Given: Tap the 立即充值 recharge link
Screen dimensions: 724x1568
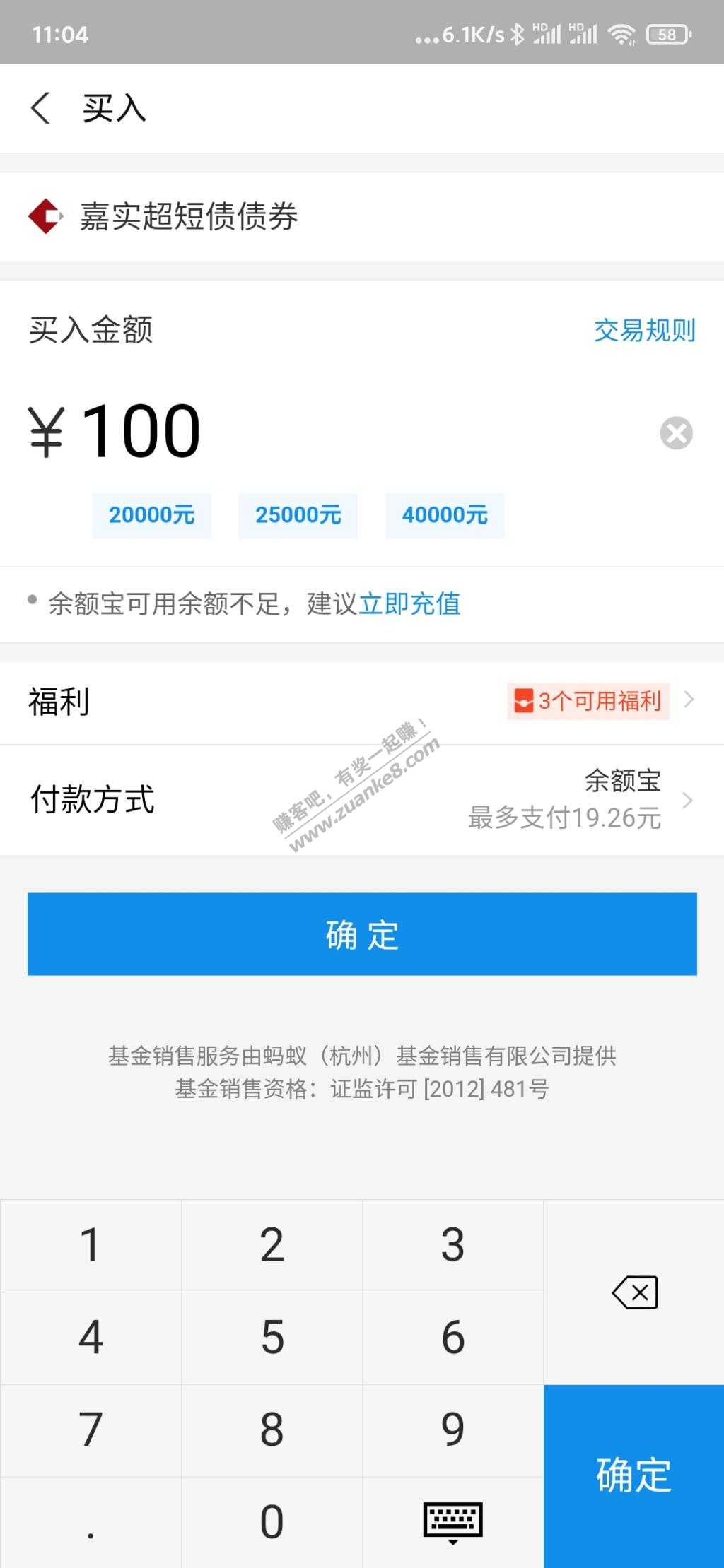Looking at the screenshot, I should [409, 604].
